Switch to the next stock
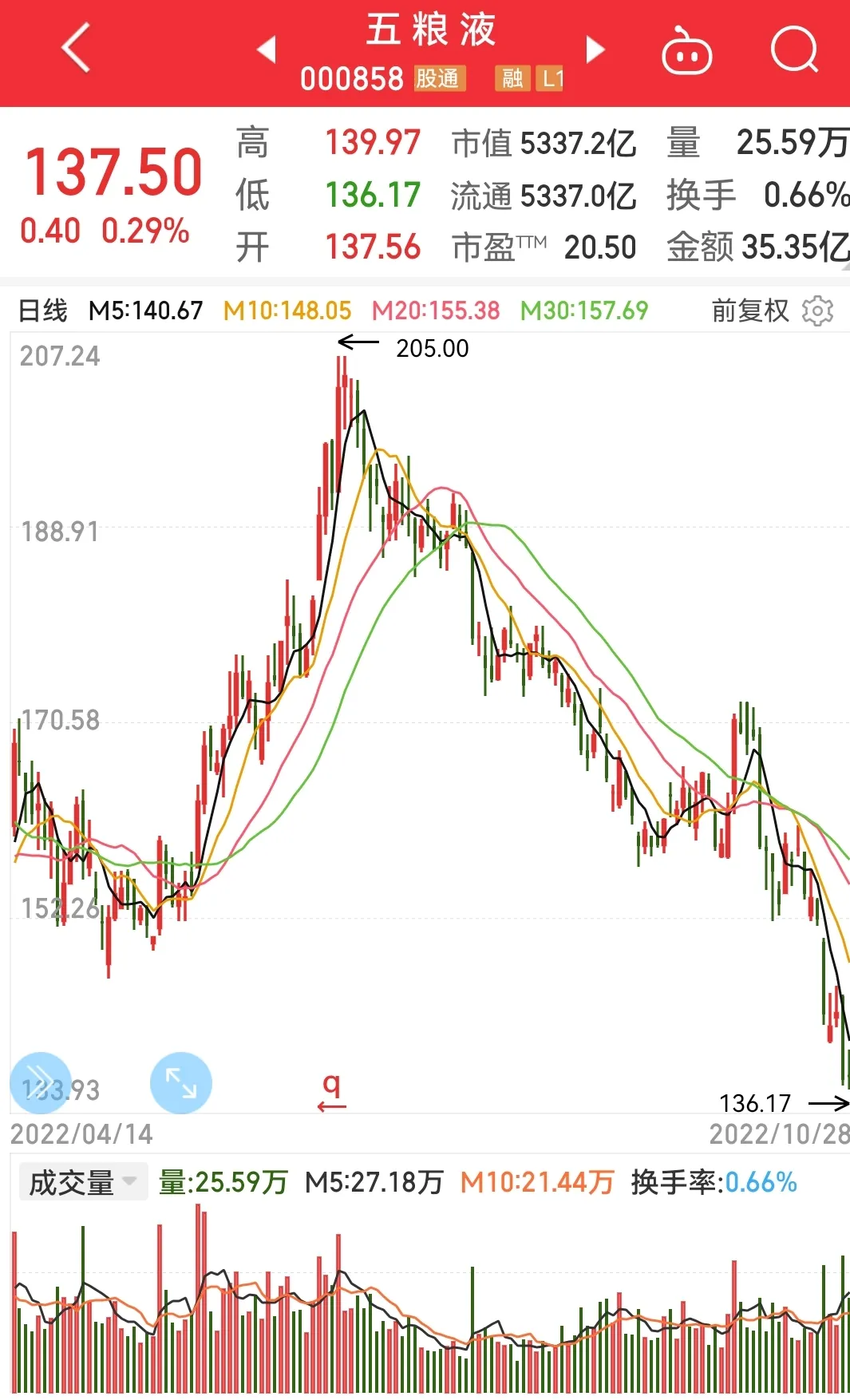 (595, 49)
